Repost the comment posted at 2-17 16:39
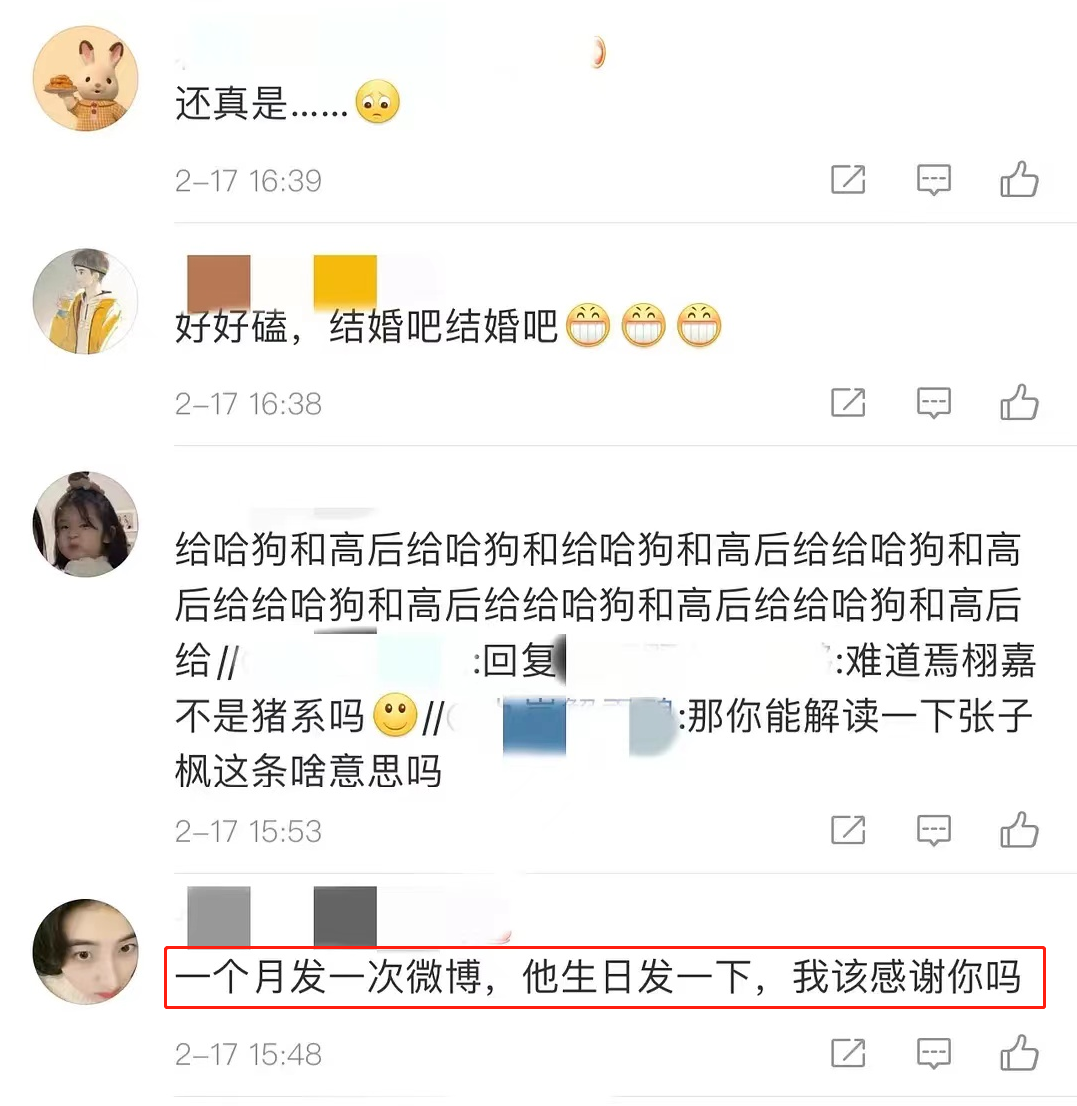This screenshot has height=1106, width=1077. point(848,180)
